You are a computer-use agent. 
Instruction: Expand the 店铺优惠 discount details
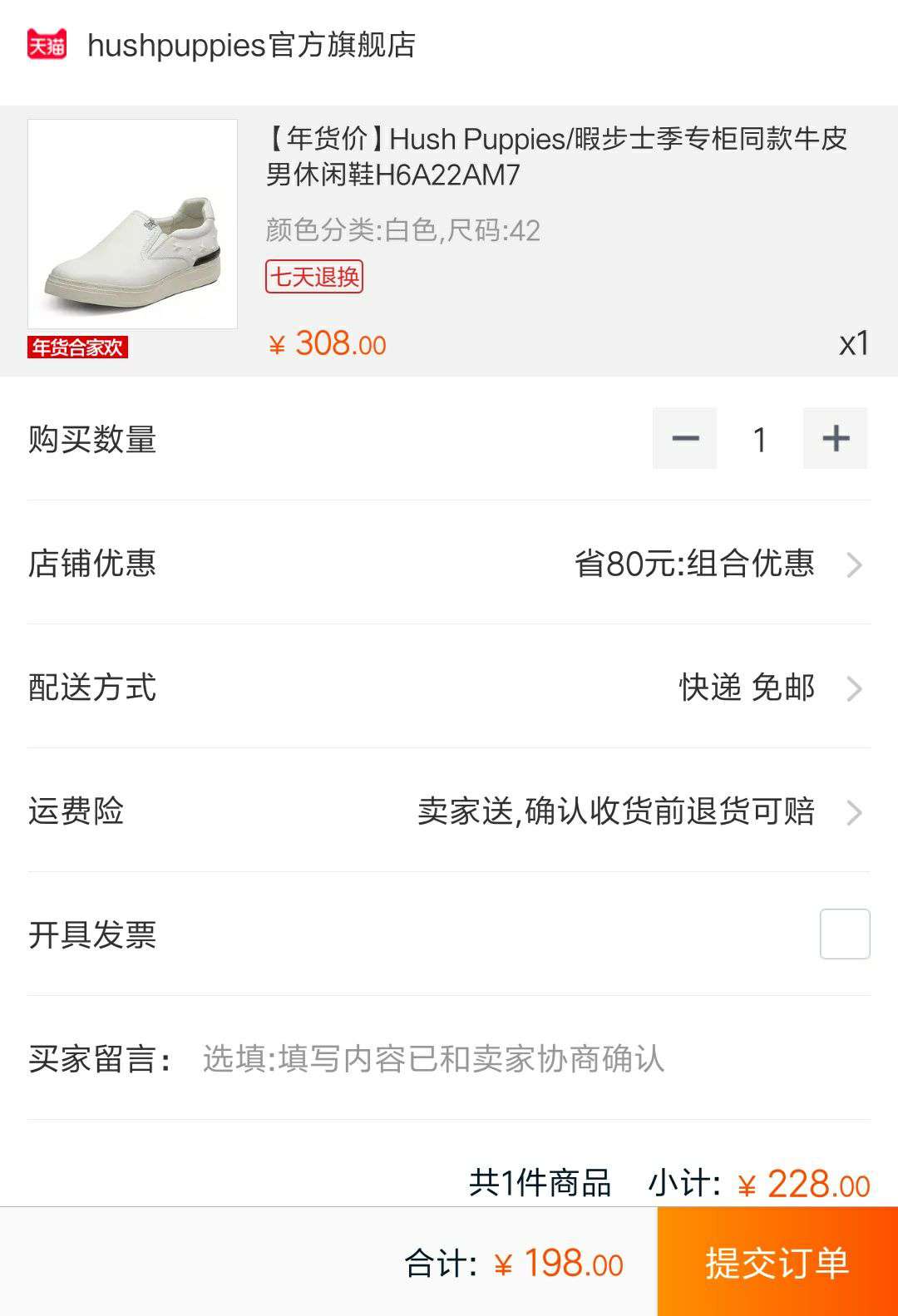(x=449, y=564)
